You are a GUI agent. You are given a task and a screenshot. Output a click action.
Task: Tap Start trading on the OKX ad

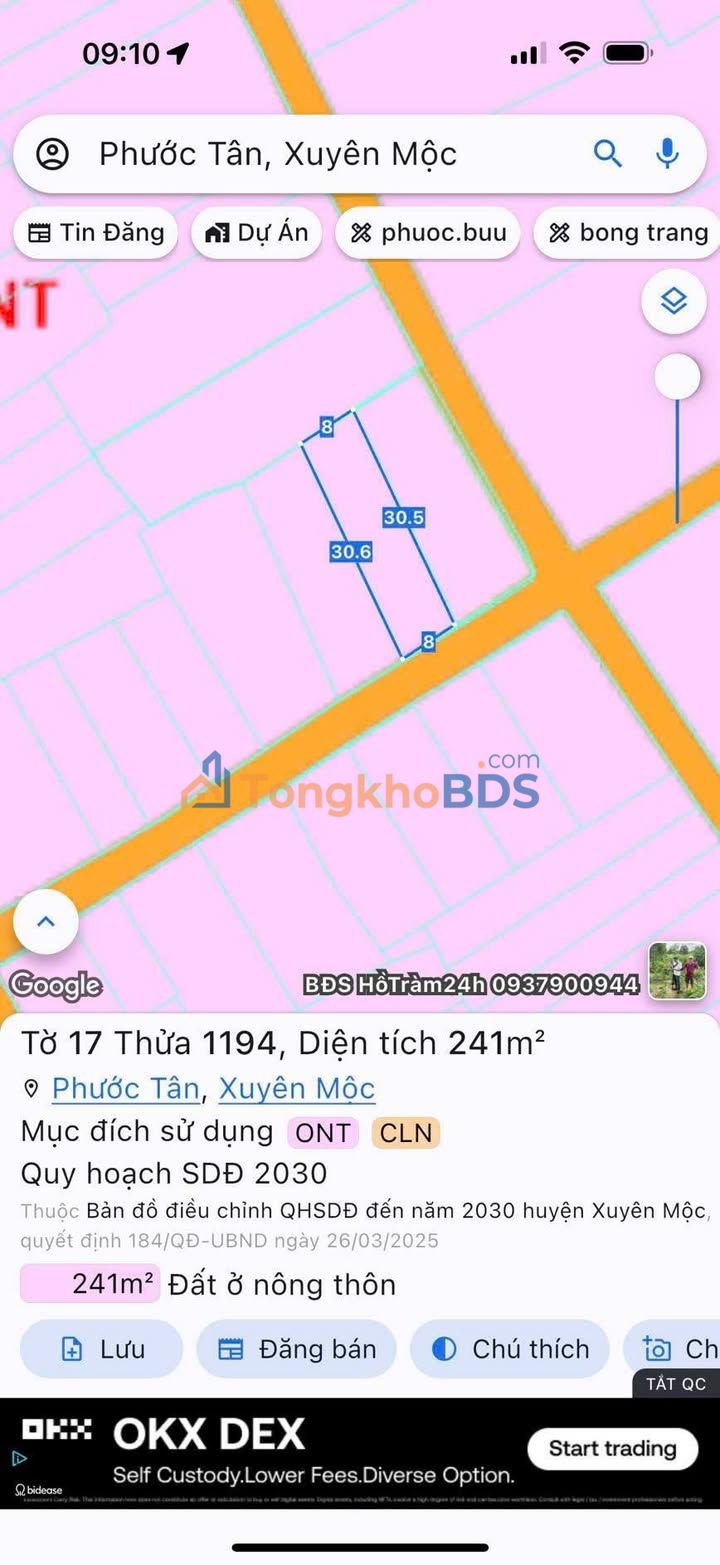[x=612, y=1448]
